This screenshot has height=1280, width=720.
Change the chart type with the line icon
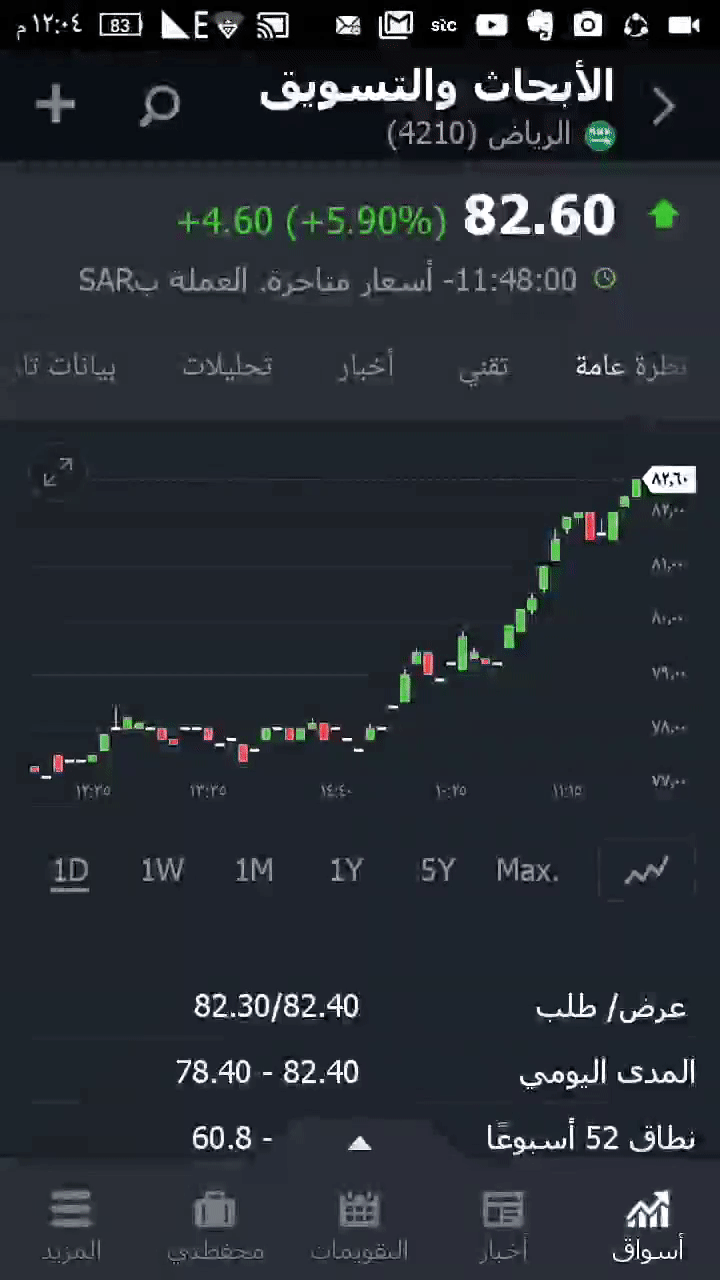tap(646, 871)
